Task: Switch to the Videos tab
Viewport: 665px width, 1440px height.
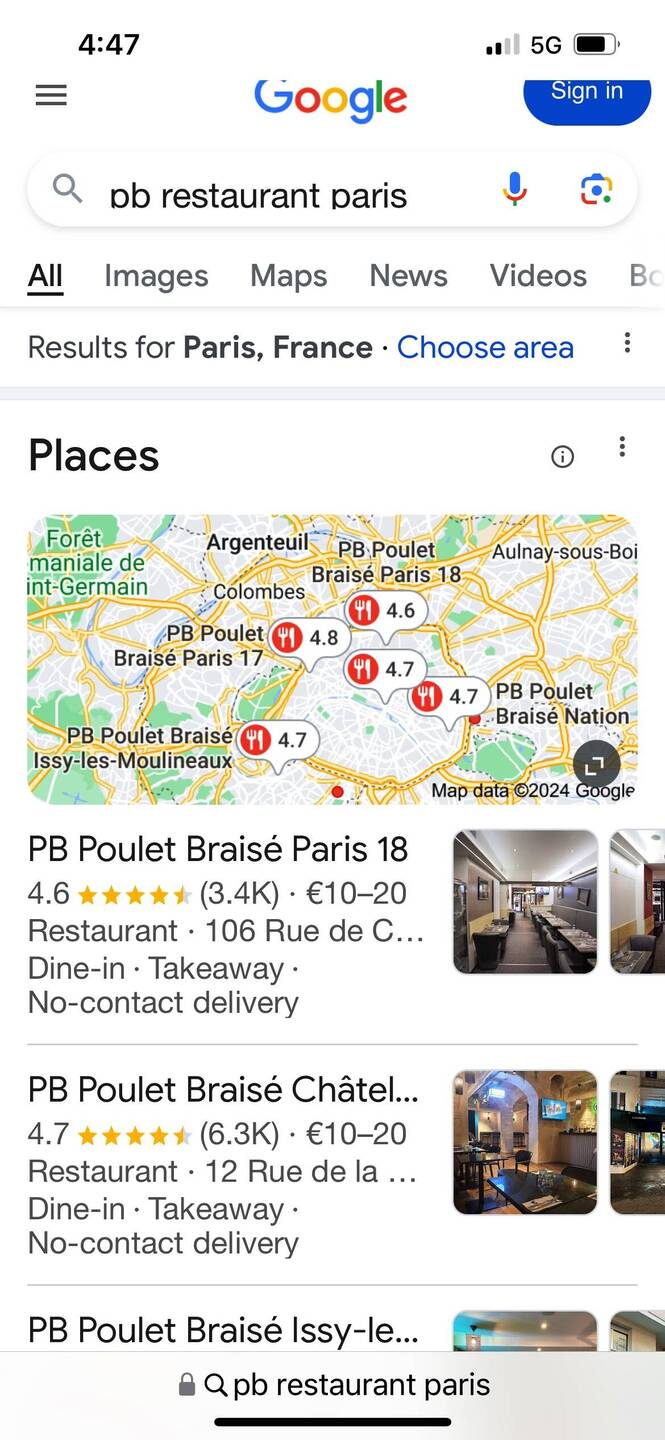Action: tap(538, 275)
